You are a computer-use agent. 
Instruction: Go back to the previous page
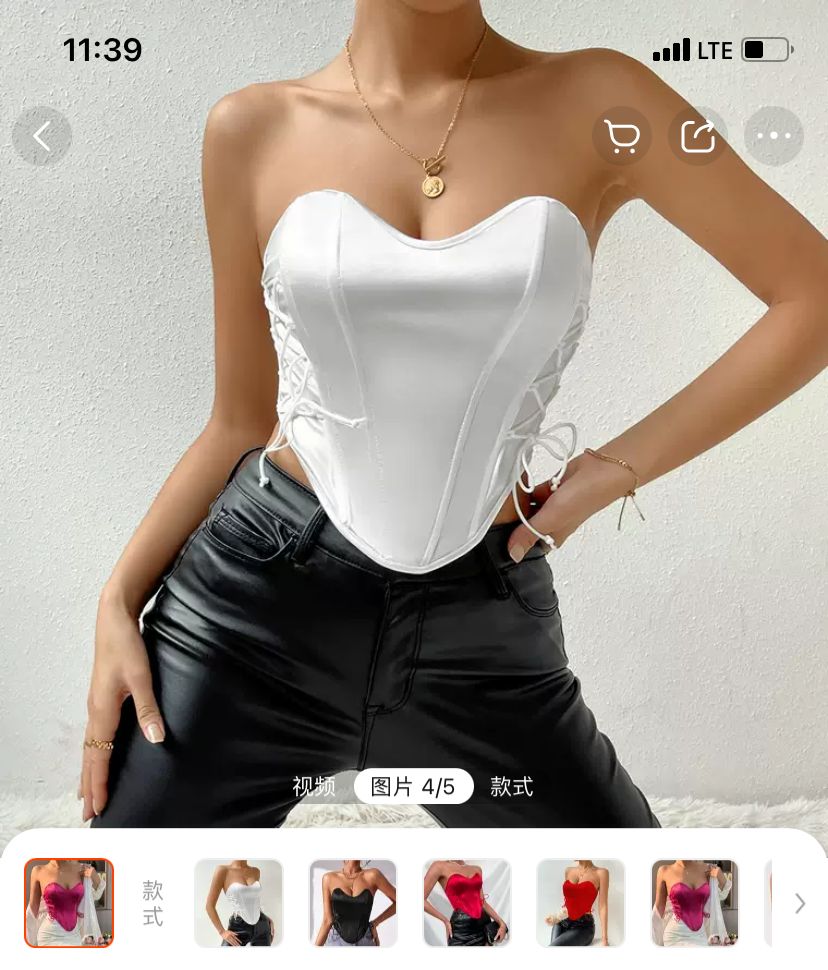[x=42, y=136]
